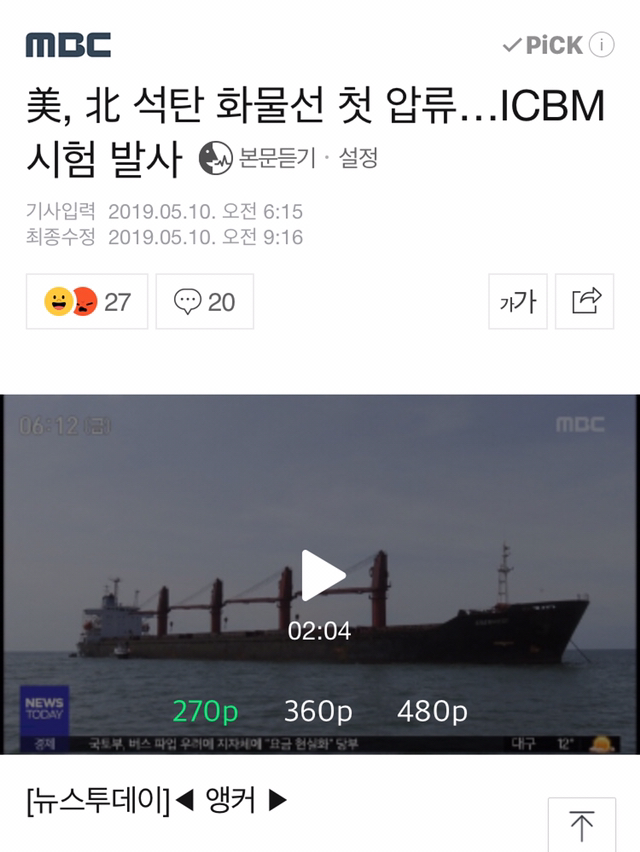This screenshot has width=640, height=852.
Task: View the 20 comments
Action: (204, 301)
